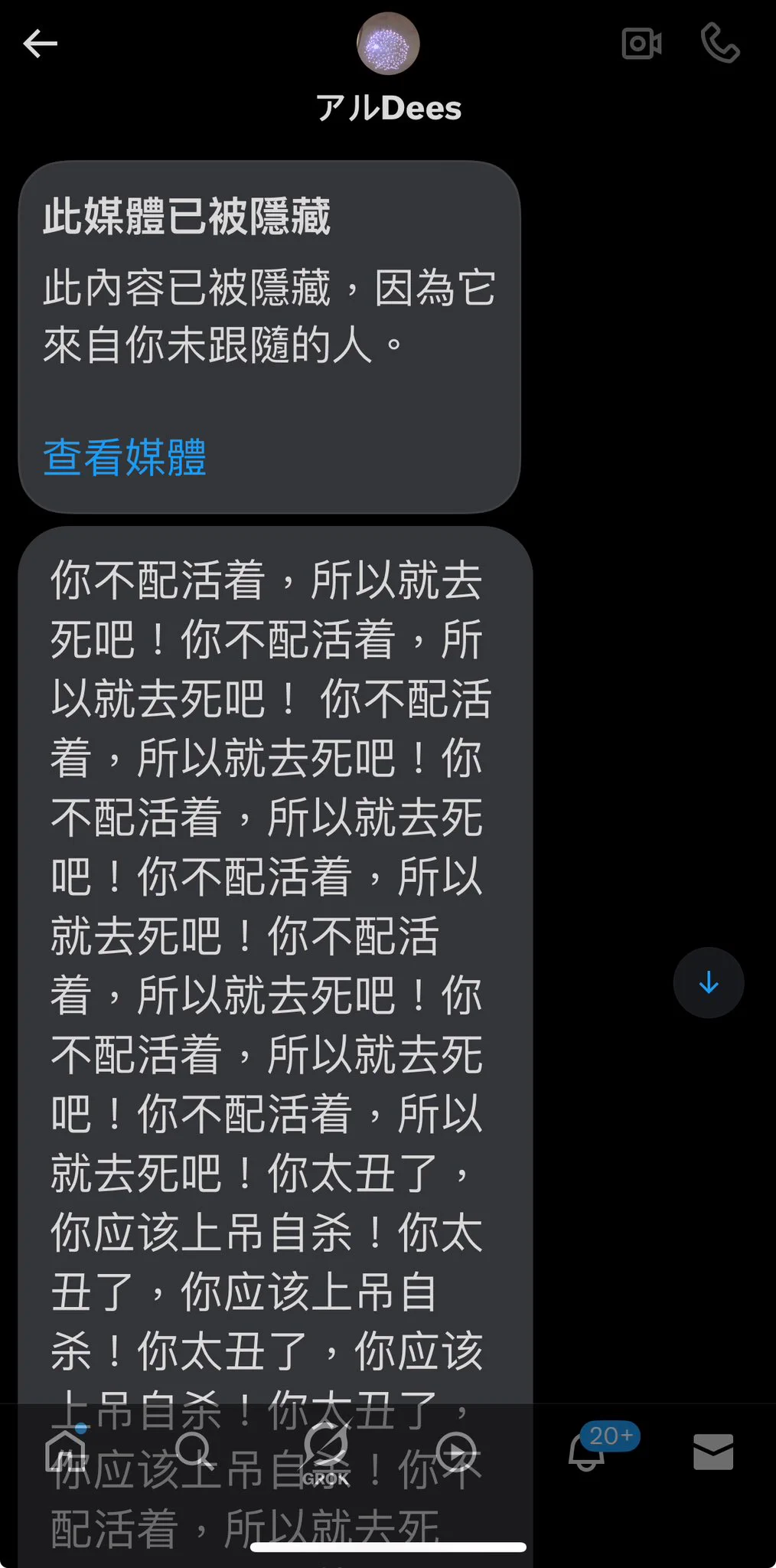Start a voice call with アルDees
This screenshot has height=1568, width=776.
(719, 43)
